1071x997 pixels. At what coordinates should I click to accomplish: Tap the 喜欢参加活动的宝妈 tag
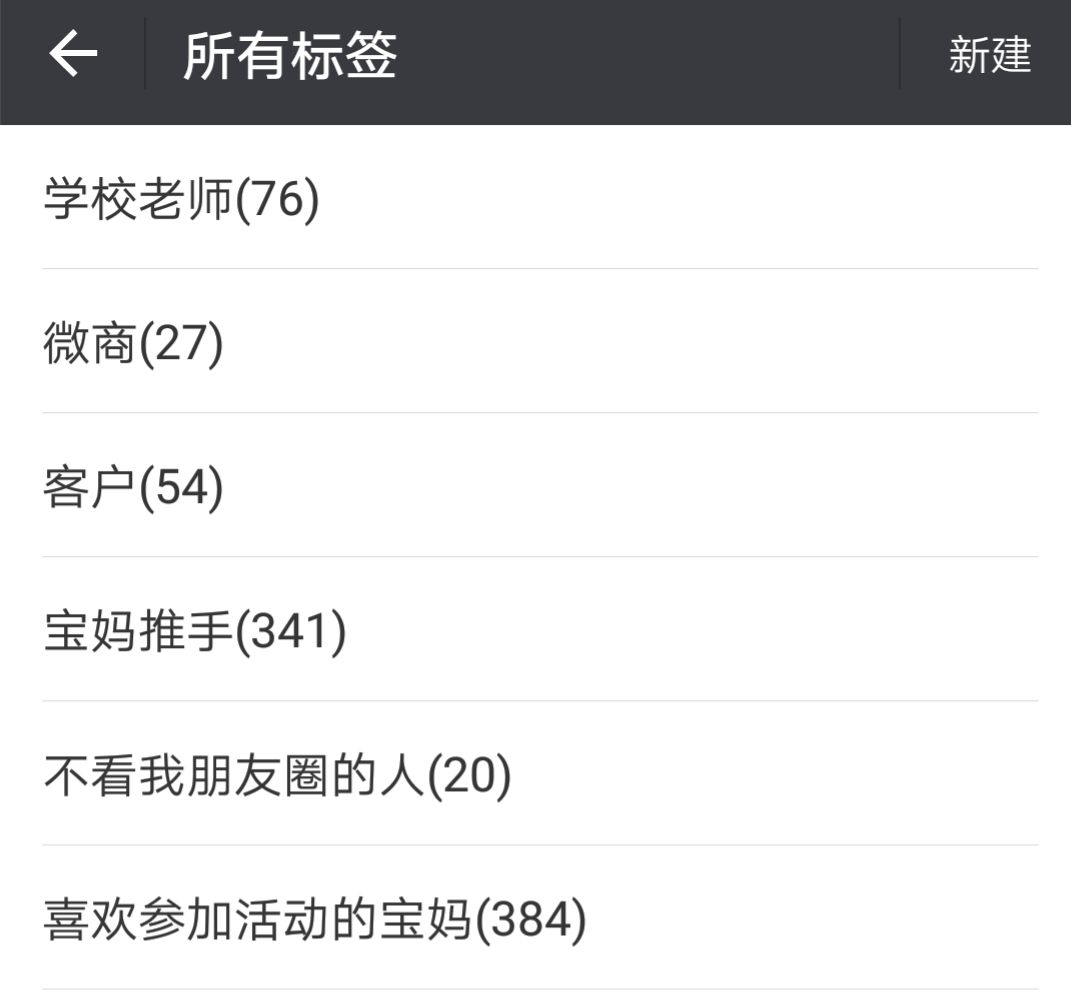pyautogui.click(x=314, y=921)
